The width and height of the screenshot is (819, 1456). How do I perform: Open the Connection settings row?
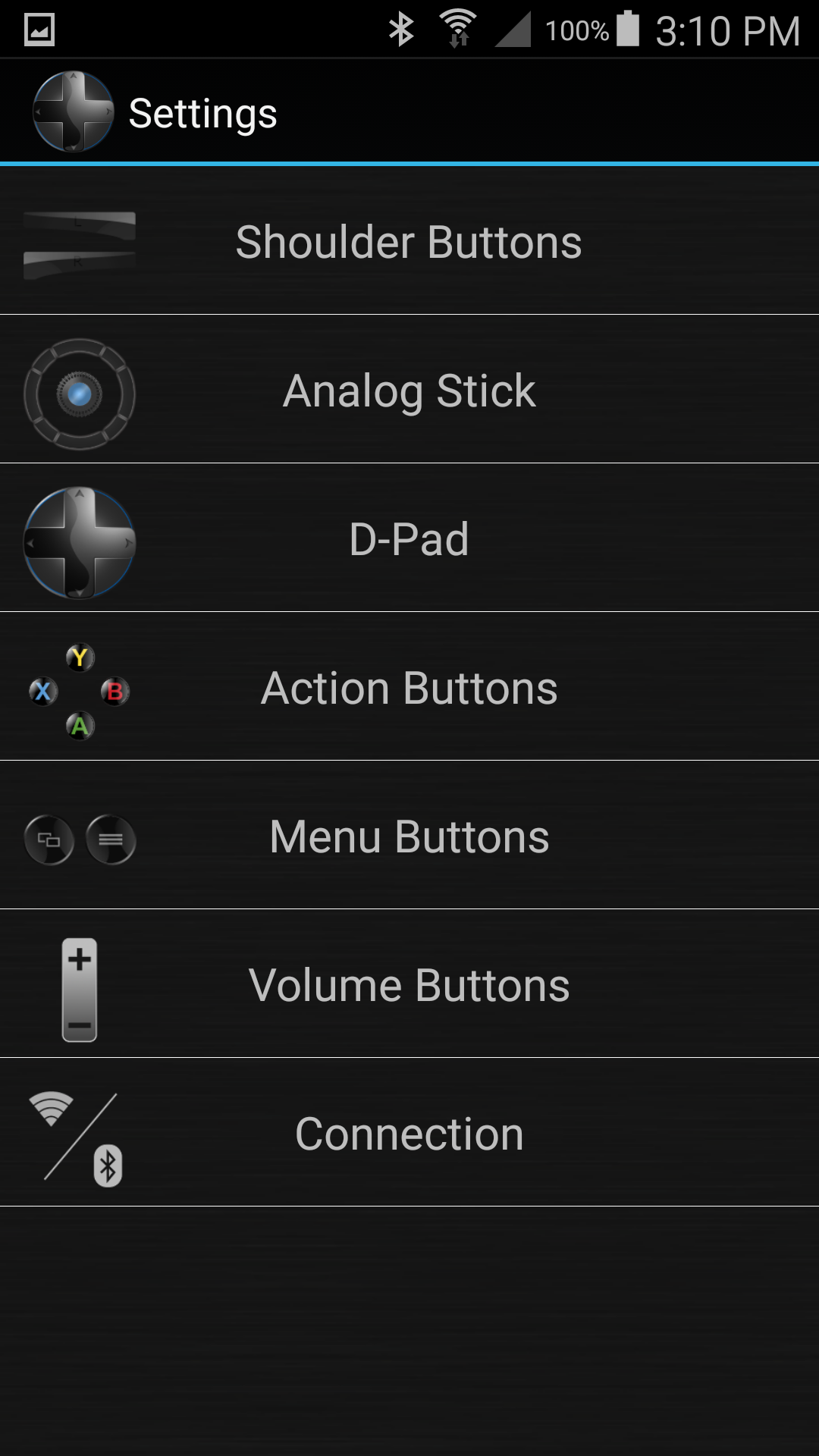click(409, 1133)
